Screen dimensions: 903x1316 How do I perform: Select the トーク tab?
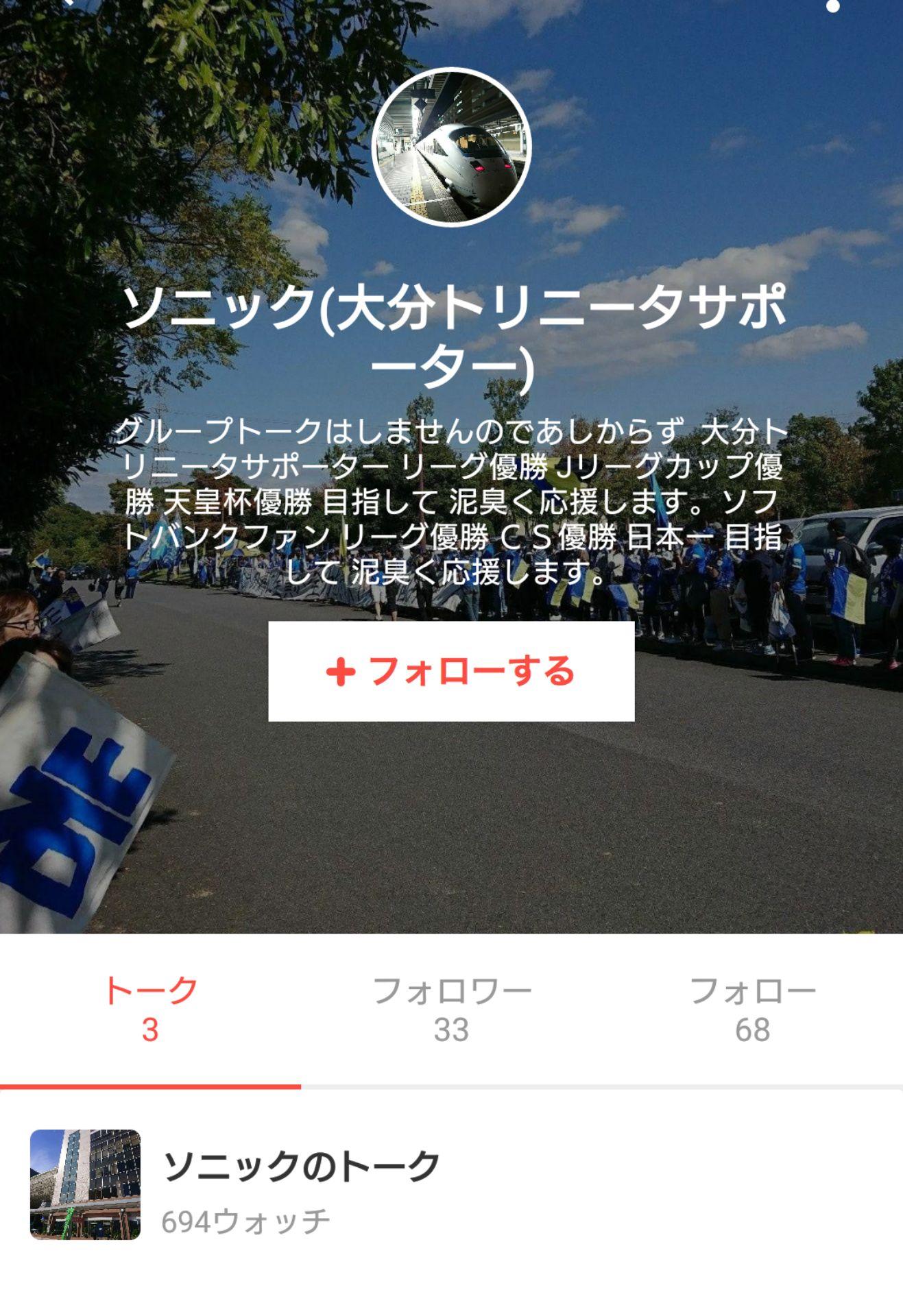pos(150,1009)
